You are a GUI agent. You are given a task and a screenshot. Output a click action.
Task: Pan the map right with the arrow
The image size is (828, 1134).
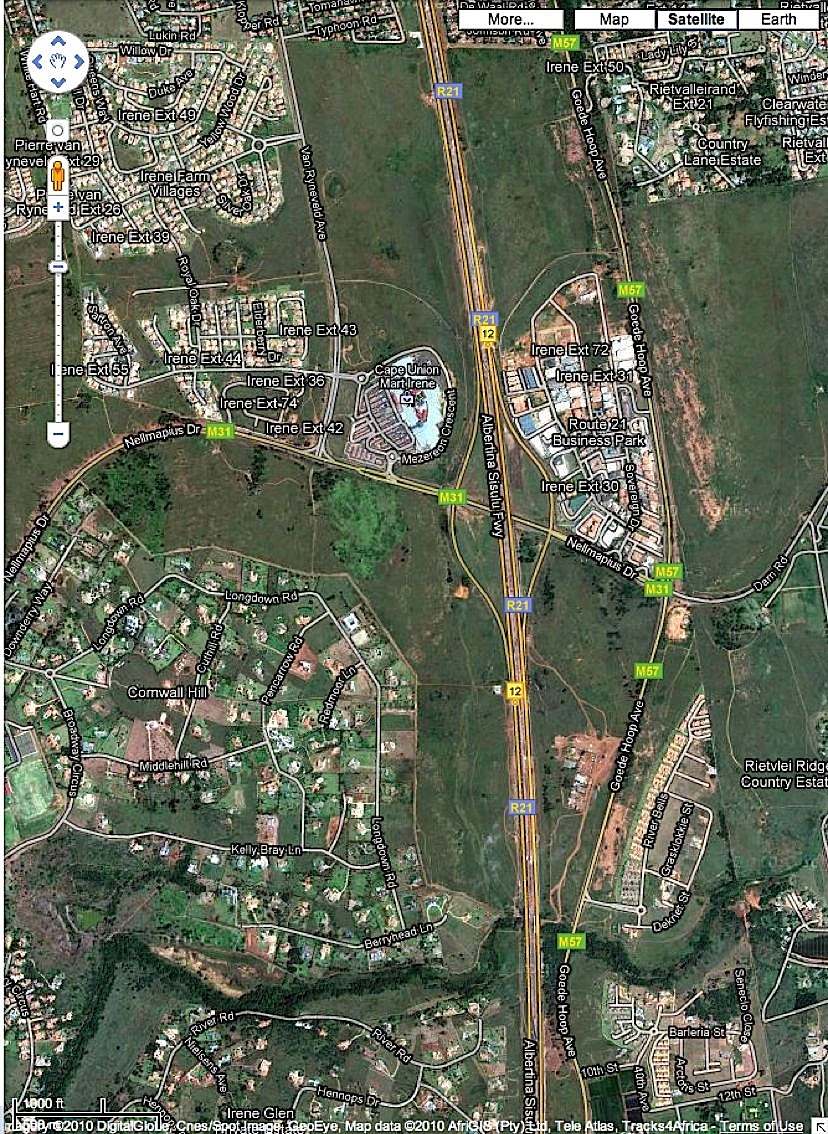(x=78, y=62)
